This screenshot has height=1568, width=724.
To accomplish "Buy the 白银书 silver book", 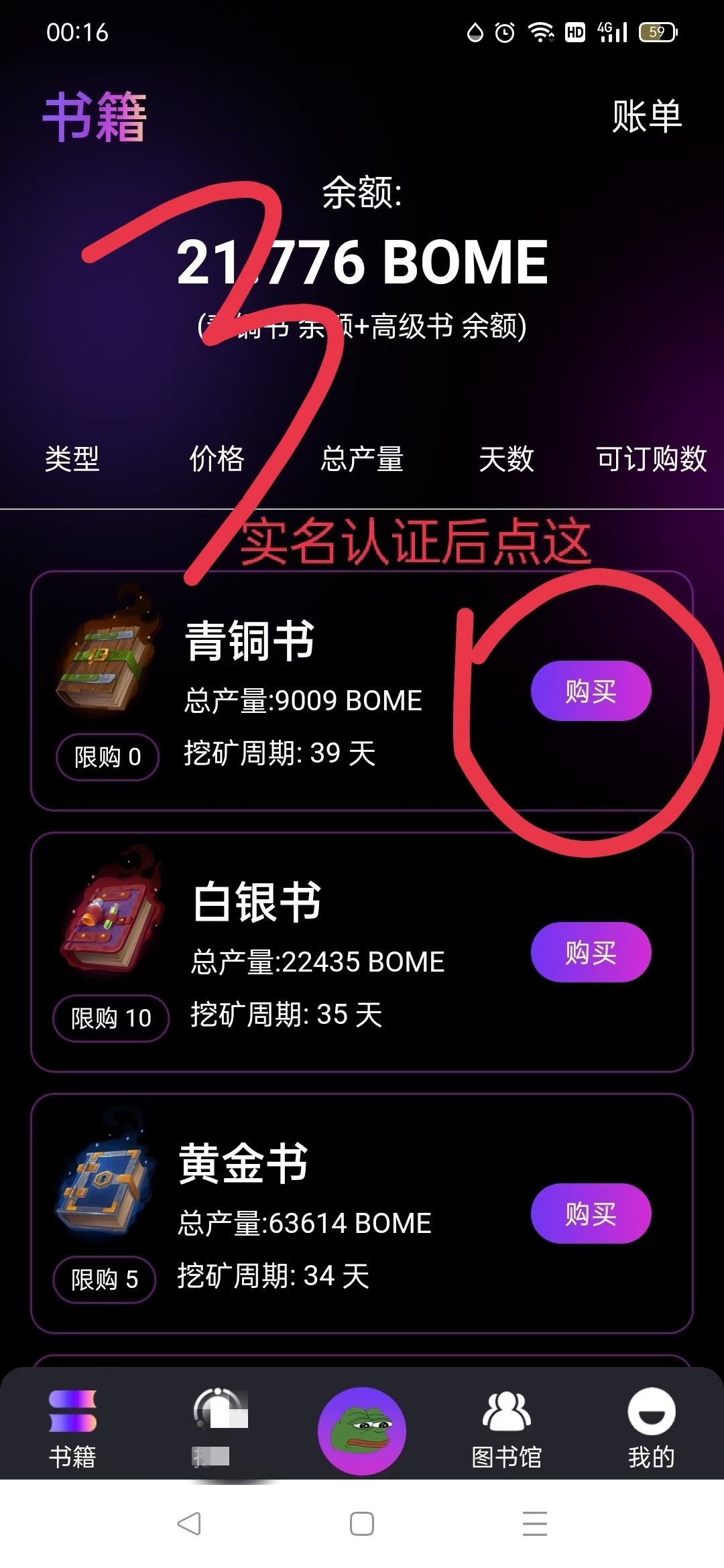I will point(591,952).
